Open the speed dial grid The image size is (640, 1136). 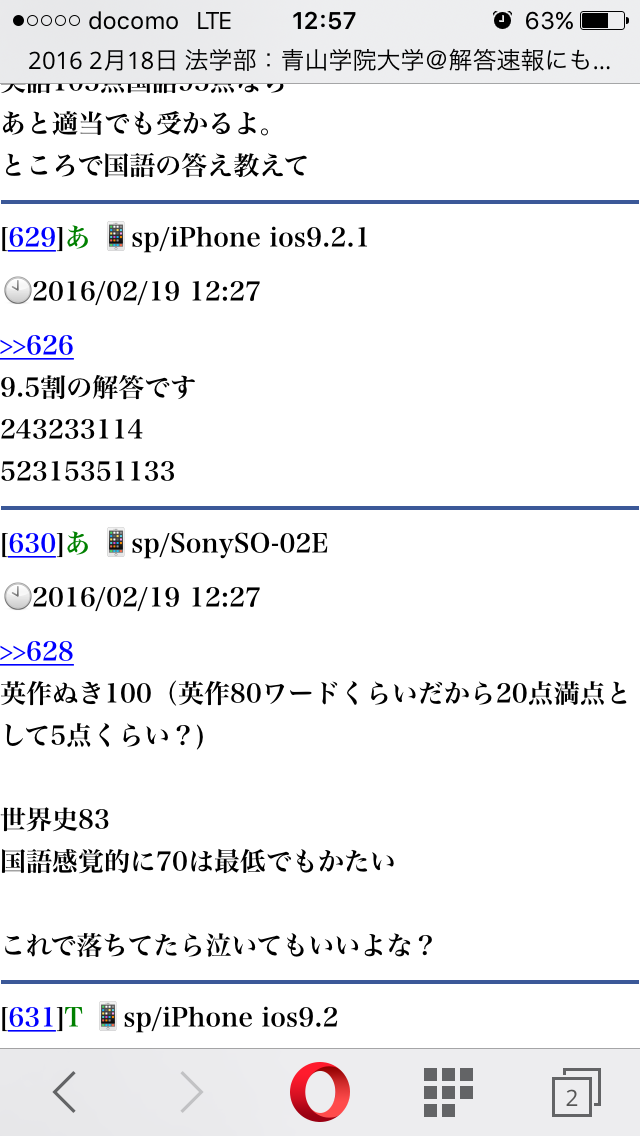pyautogui.click(x=448, y=1092)
